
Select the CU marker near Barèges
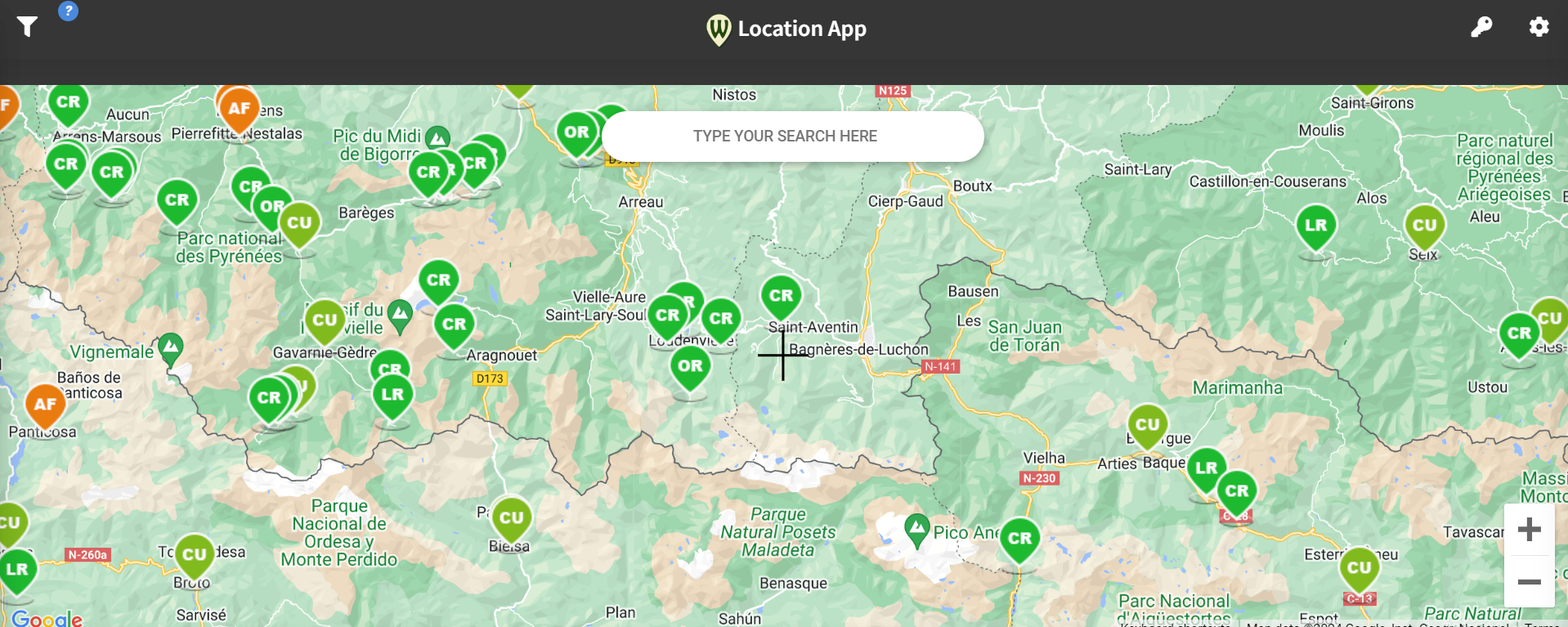point(299,222)
